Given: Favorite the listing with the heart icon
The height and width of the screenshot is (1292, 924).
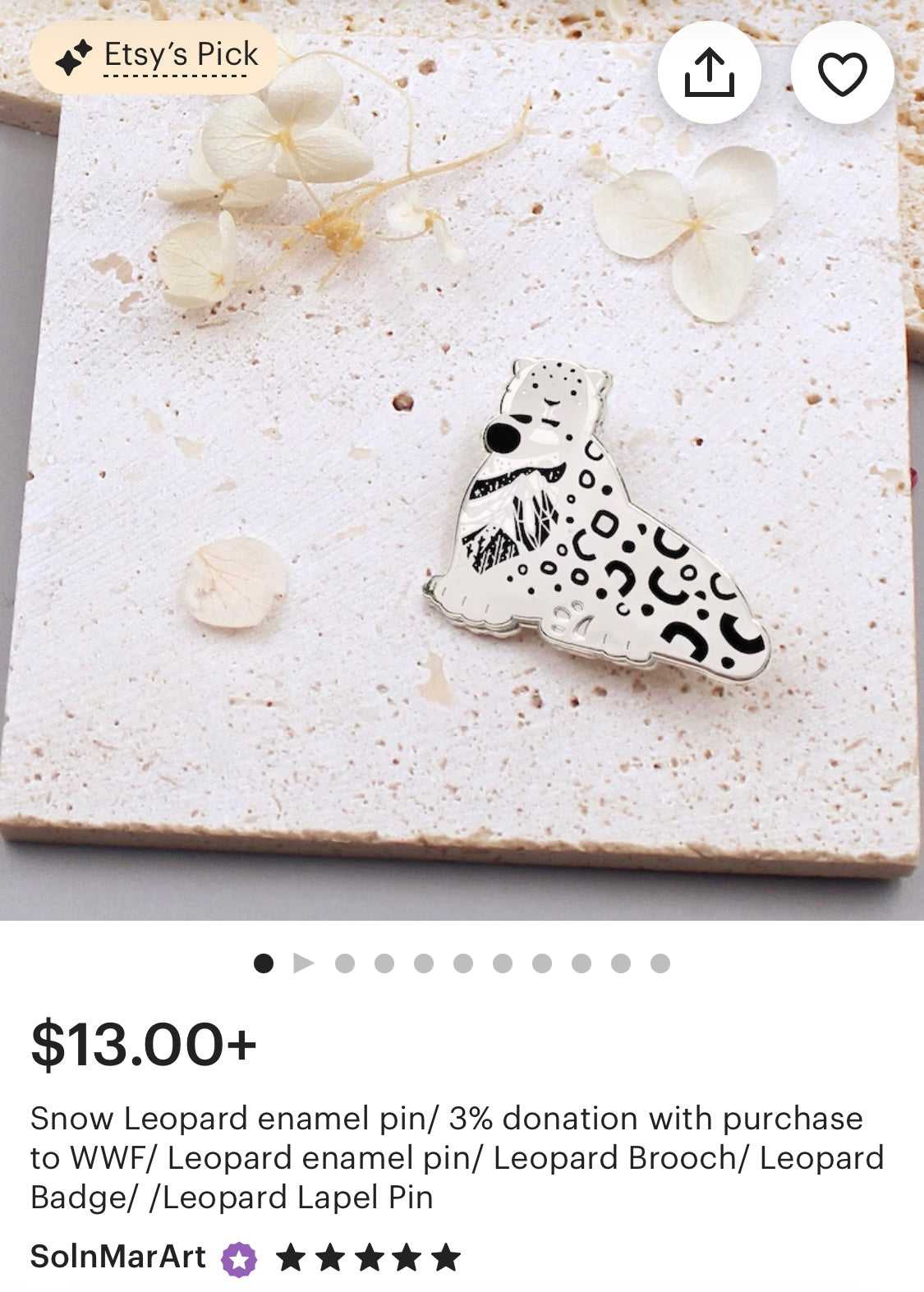Looking at the screenshot, I should point(842,72).
